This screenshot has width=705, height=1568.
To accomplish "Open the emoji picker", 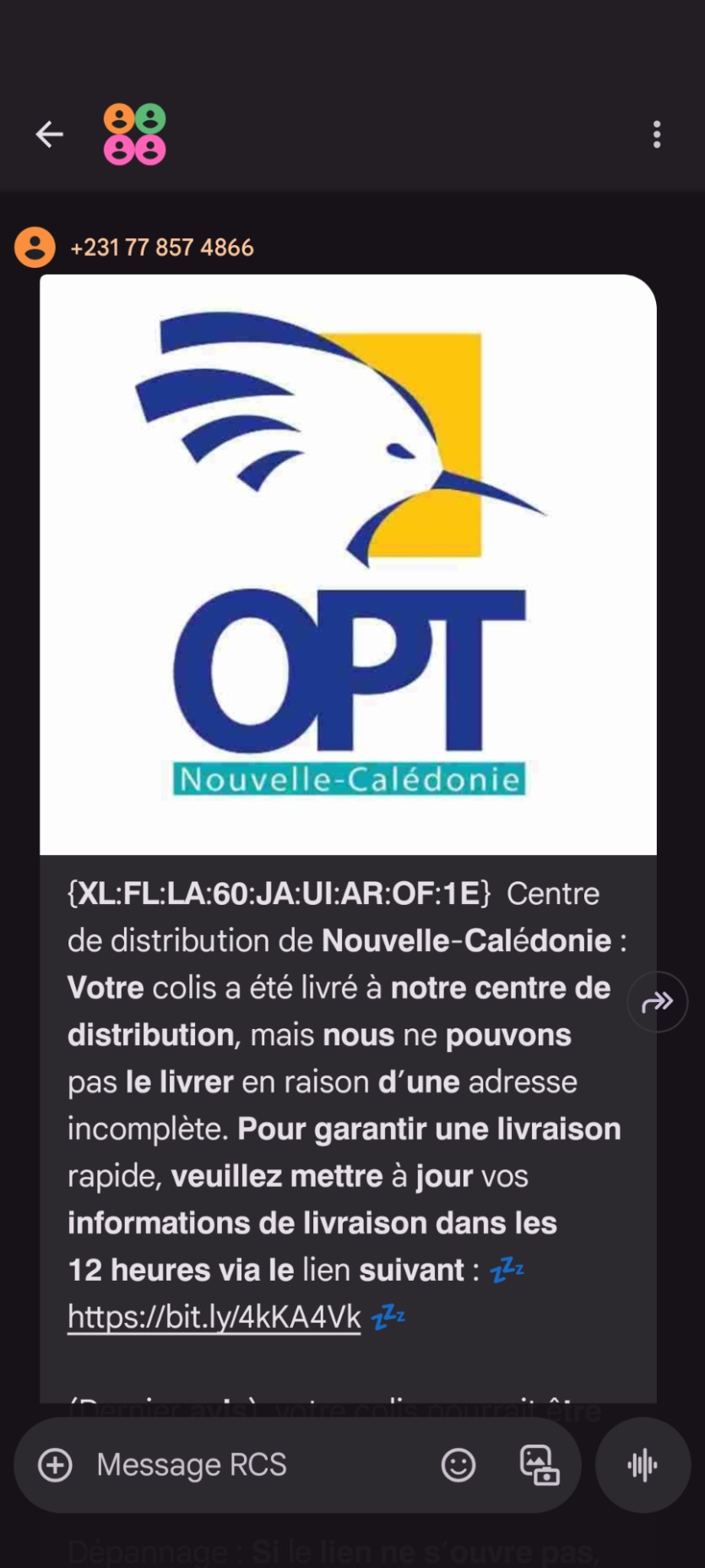I will 458,1465.
